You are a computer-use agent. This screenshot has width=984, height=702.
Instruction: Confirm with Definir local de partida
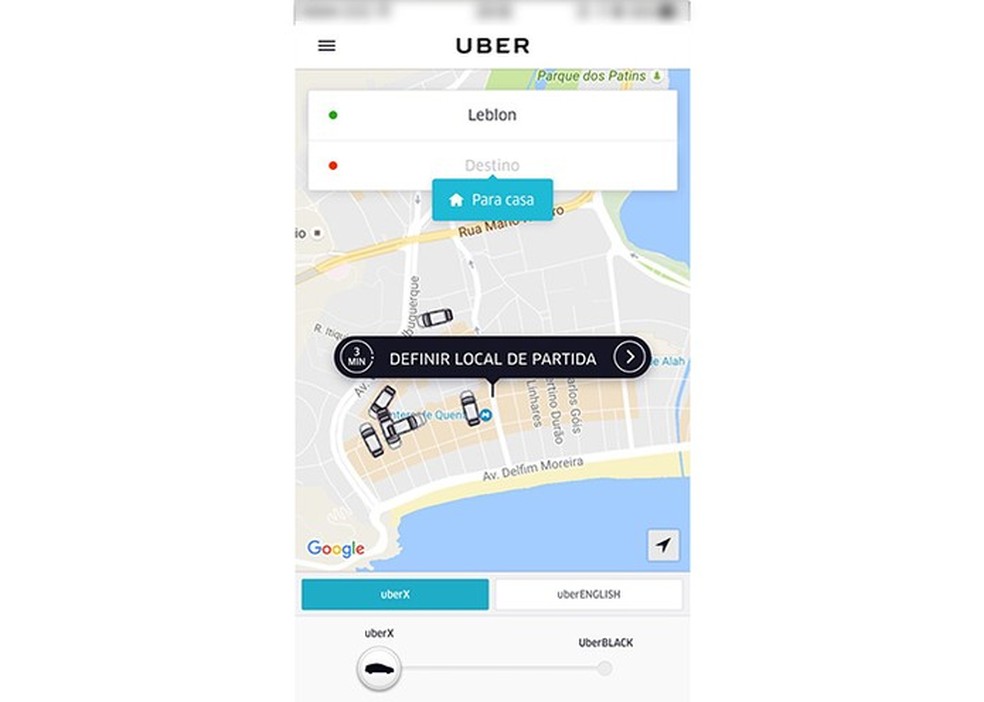[x=492, y=358]
